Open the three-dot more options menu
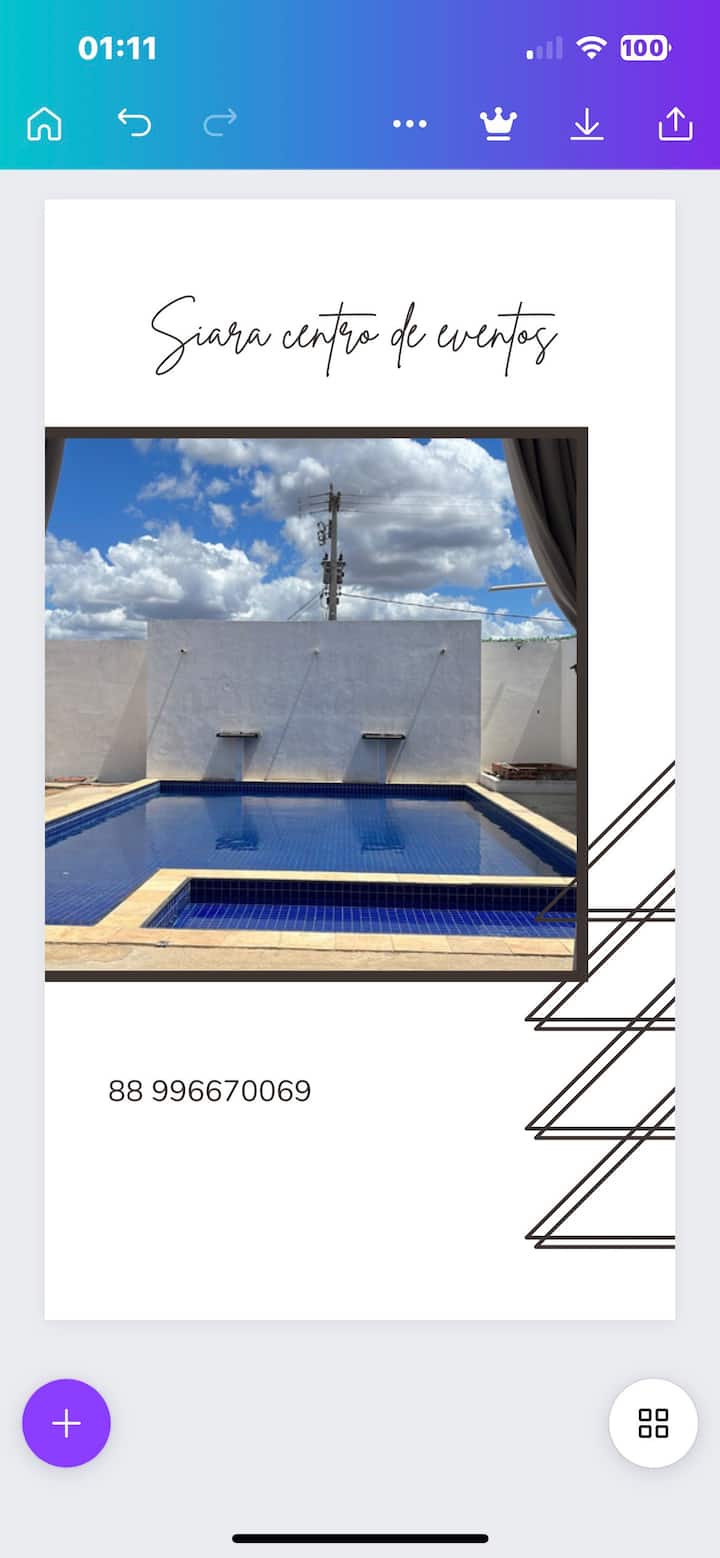720x1558 pixels. [409, 124]
